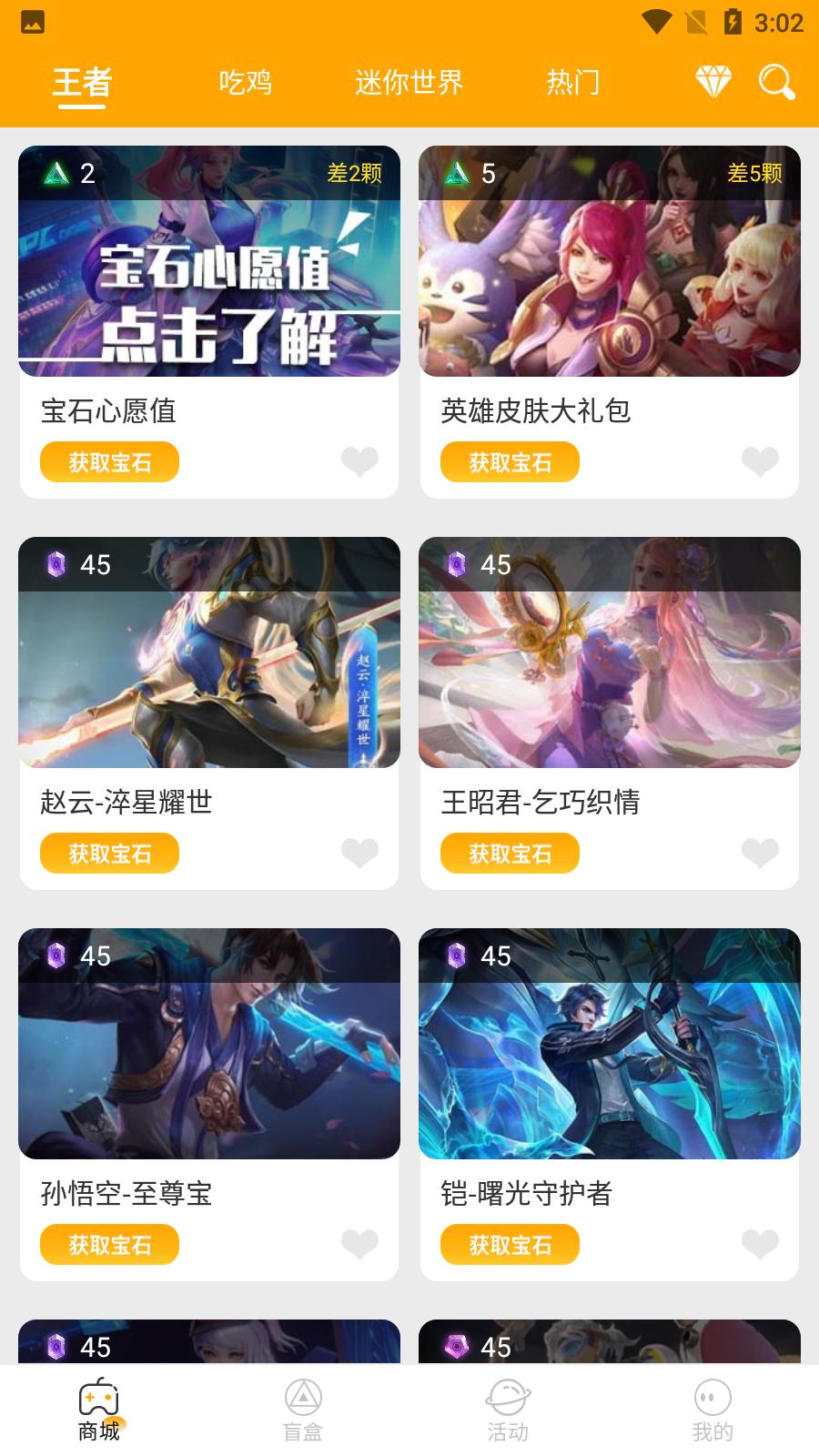Open the 我的 profile tab

tap(712, 1410)
